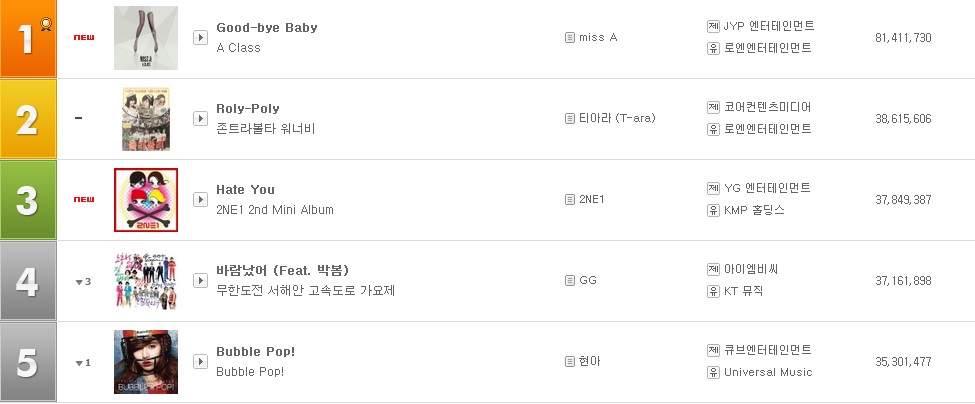Open the 무한도전 서해안 고속도로 가요제 album cover
The width and height of the screenshot is (975, 404).
coord(146,281)
